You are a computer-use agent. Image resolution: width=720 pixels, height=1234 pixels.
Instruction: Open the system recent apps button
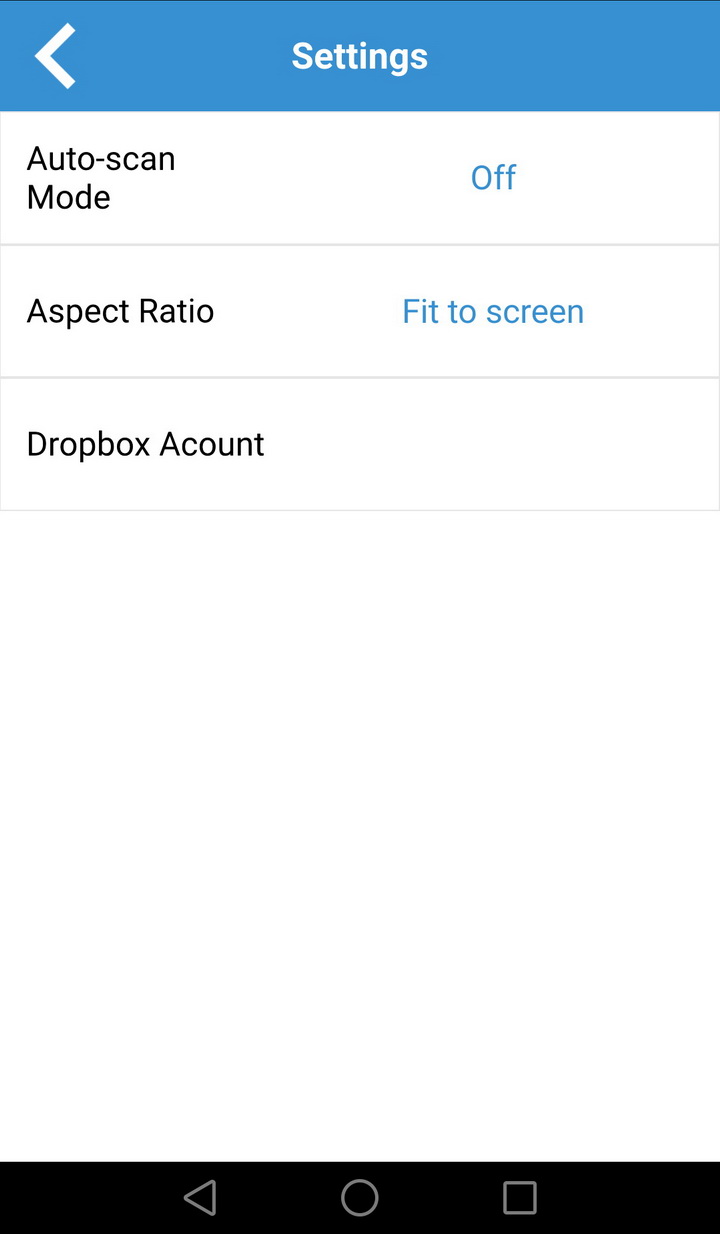click(x=520, y=1197)
